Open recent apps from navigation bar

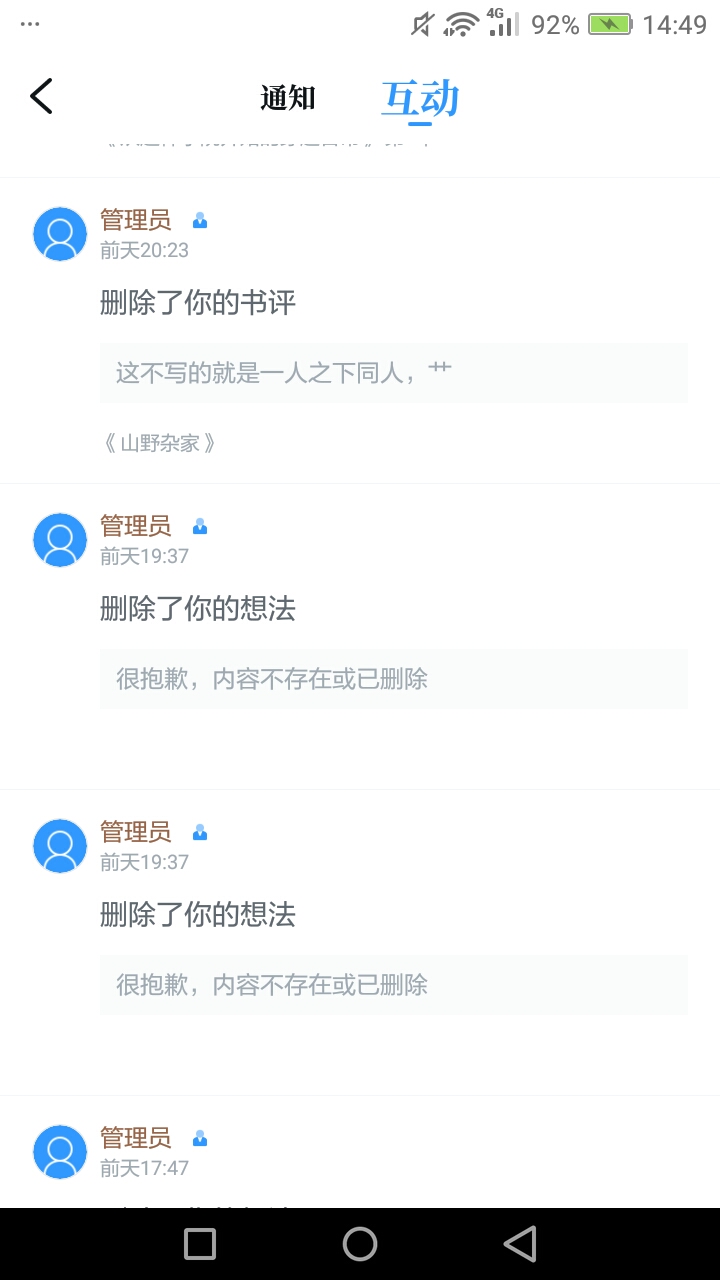point(200,1244)
